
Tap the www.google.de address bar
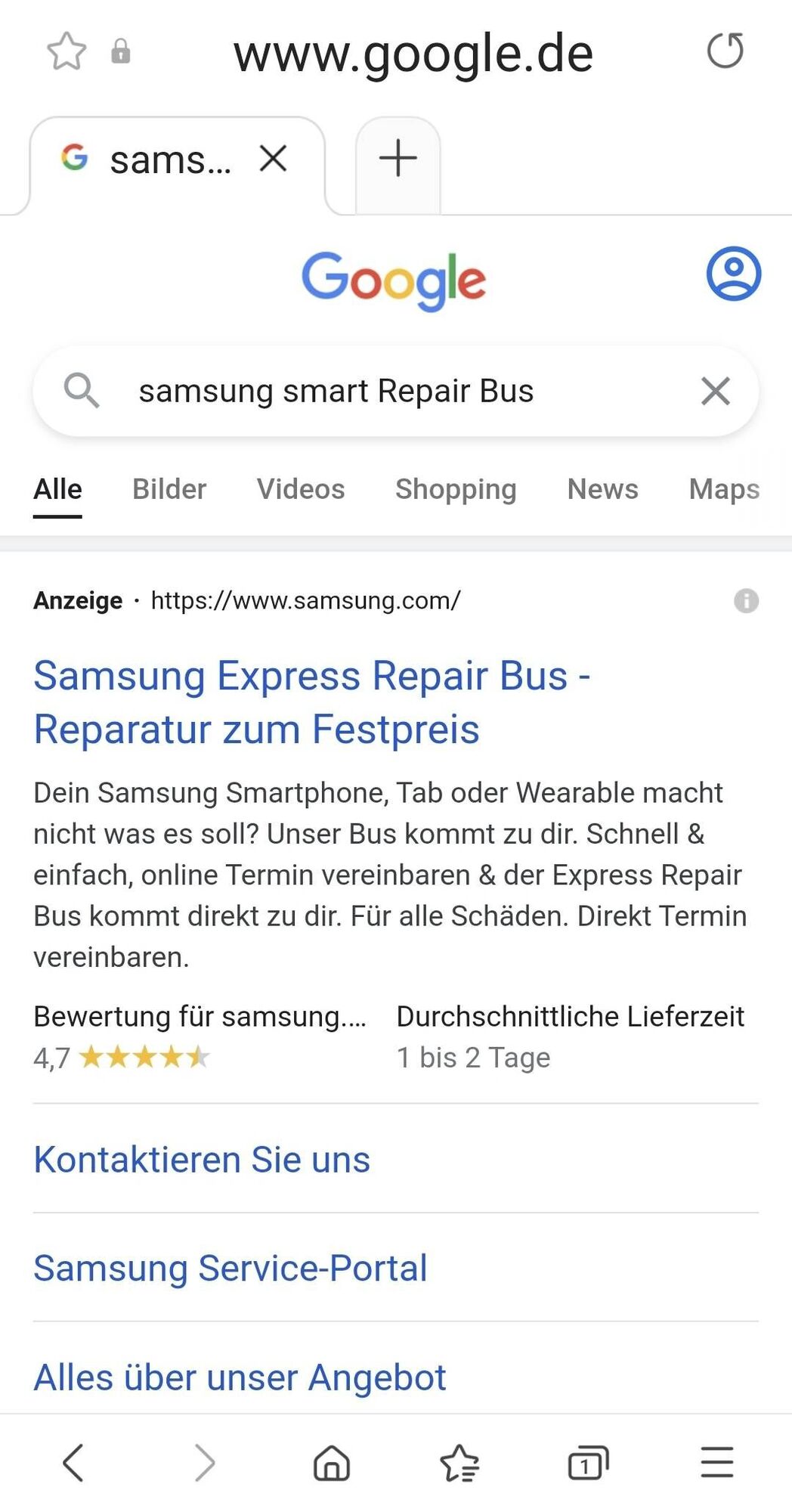[x=413, y=54]
